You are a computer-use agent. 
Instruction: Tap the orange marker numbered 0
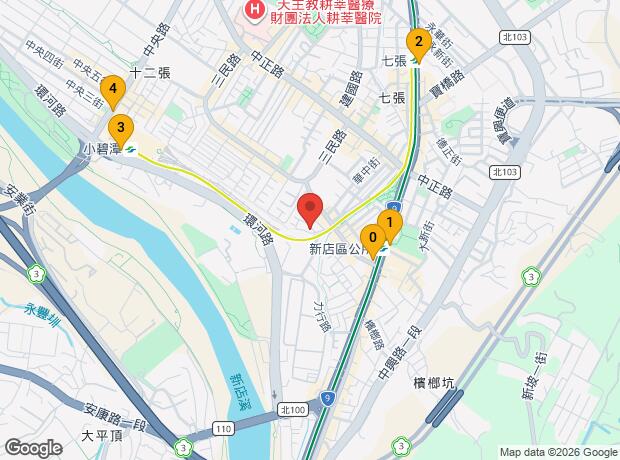coord(373,241)
